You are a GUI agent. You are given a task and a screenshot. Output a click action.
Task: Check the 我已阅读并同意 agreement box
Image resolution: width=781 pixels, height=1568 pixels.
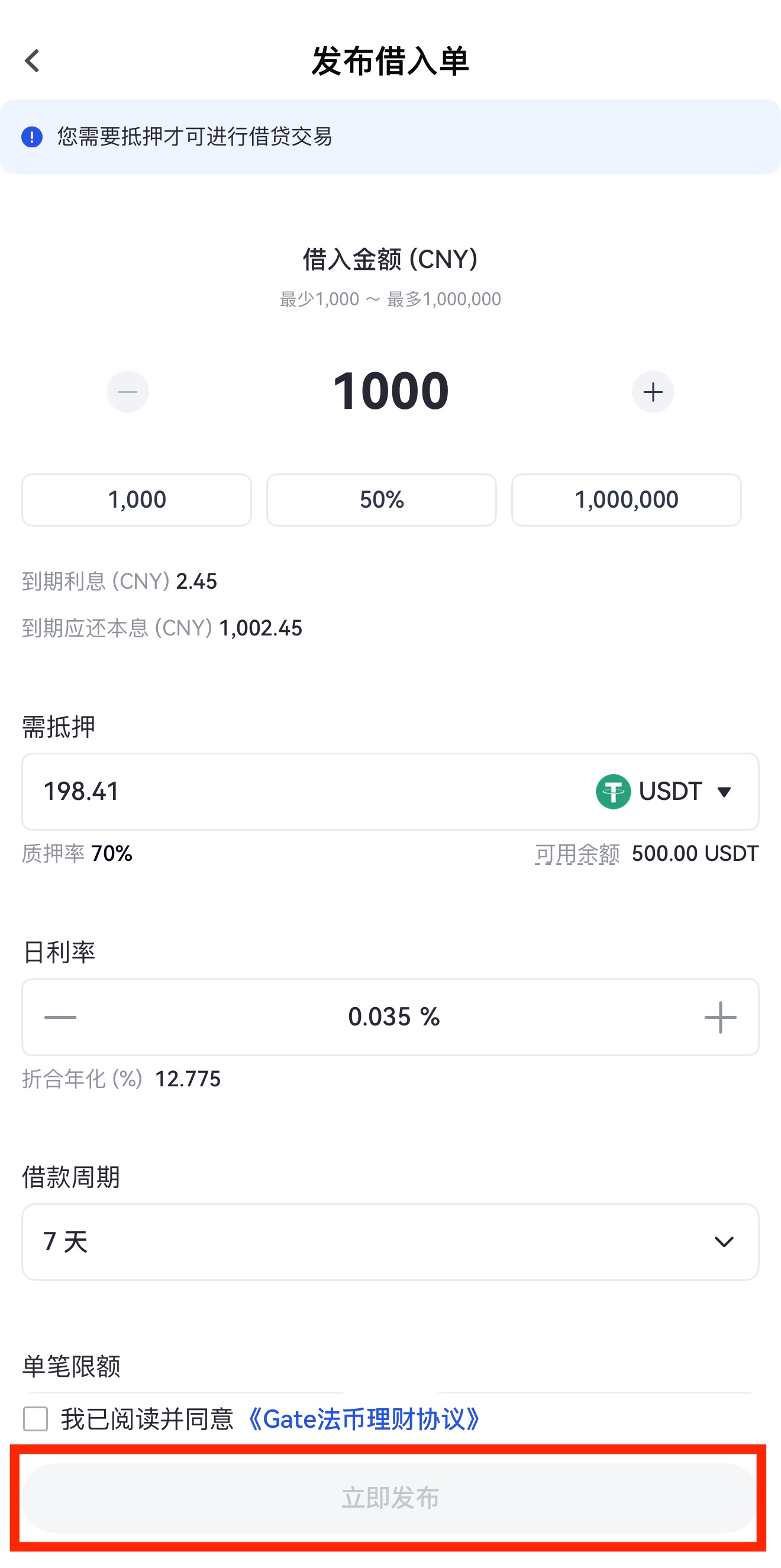[35, 1419]
